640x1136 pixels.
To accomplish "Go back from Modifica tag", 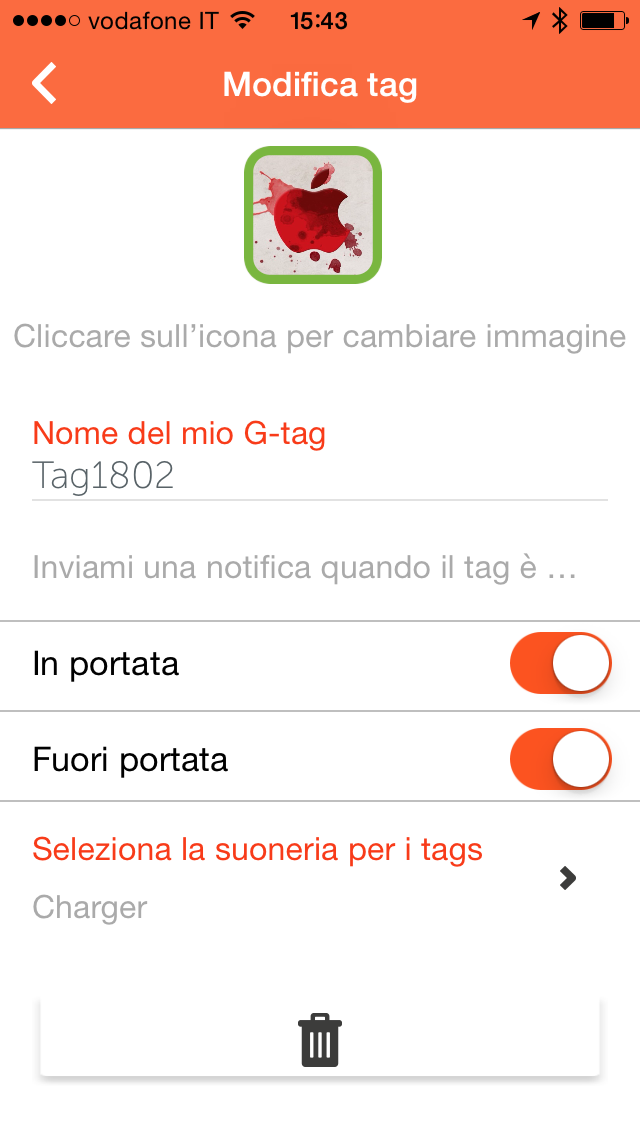I will pyautogui.click(x=45, y=84).
